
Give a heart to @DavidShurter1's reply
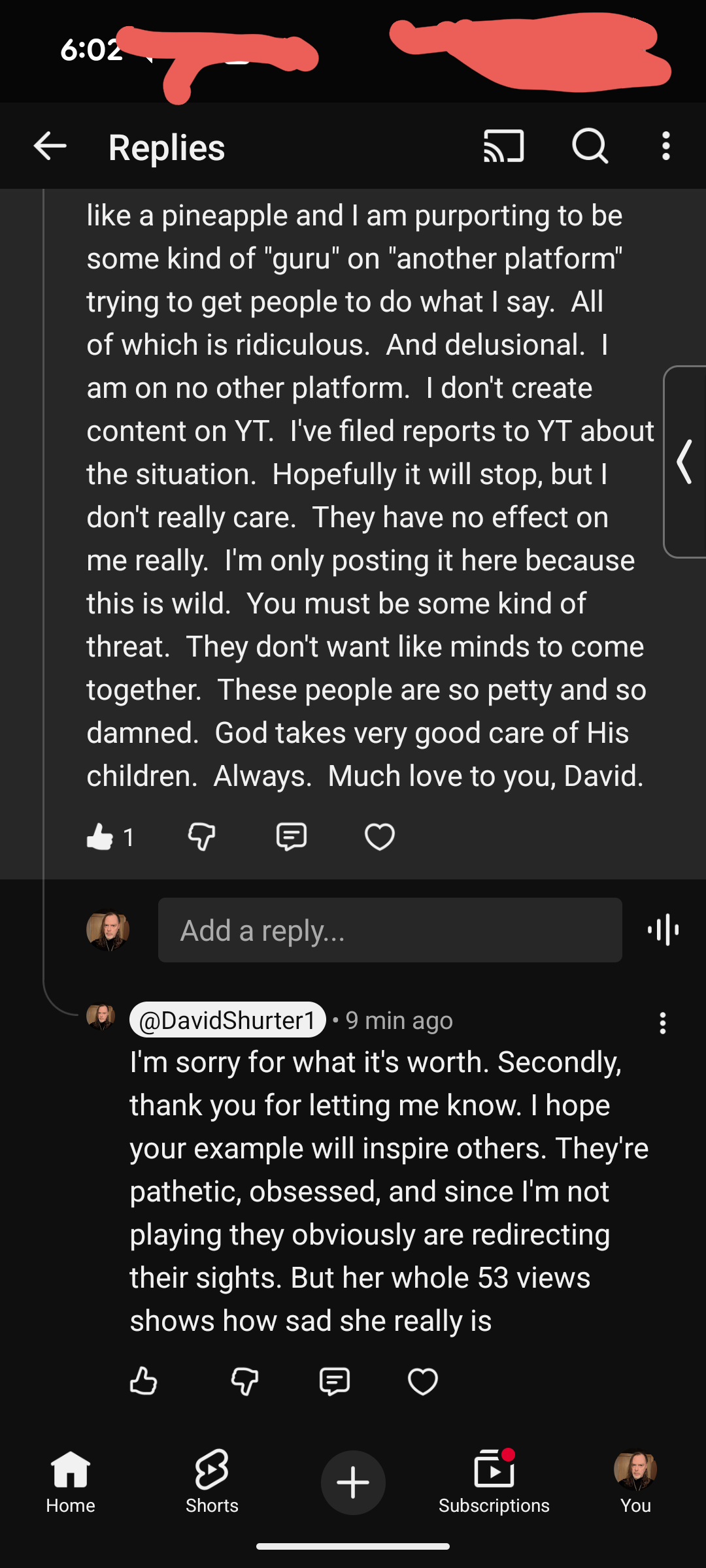(x=422, y=1381)
